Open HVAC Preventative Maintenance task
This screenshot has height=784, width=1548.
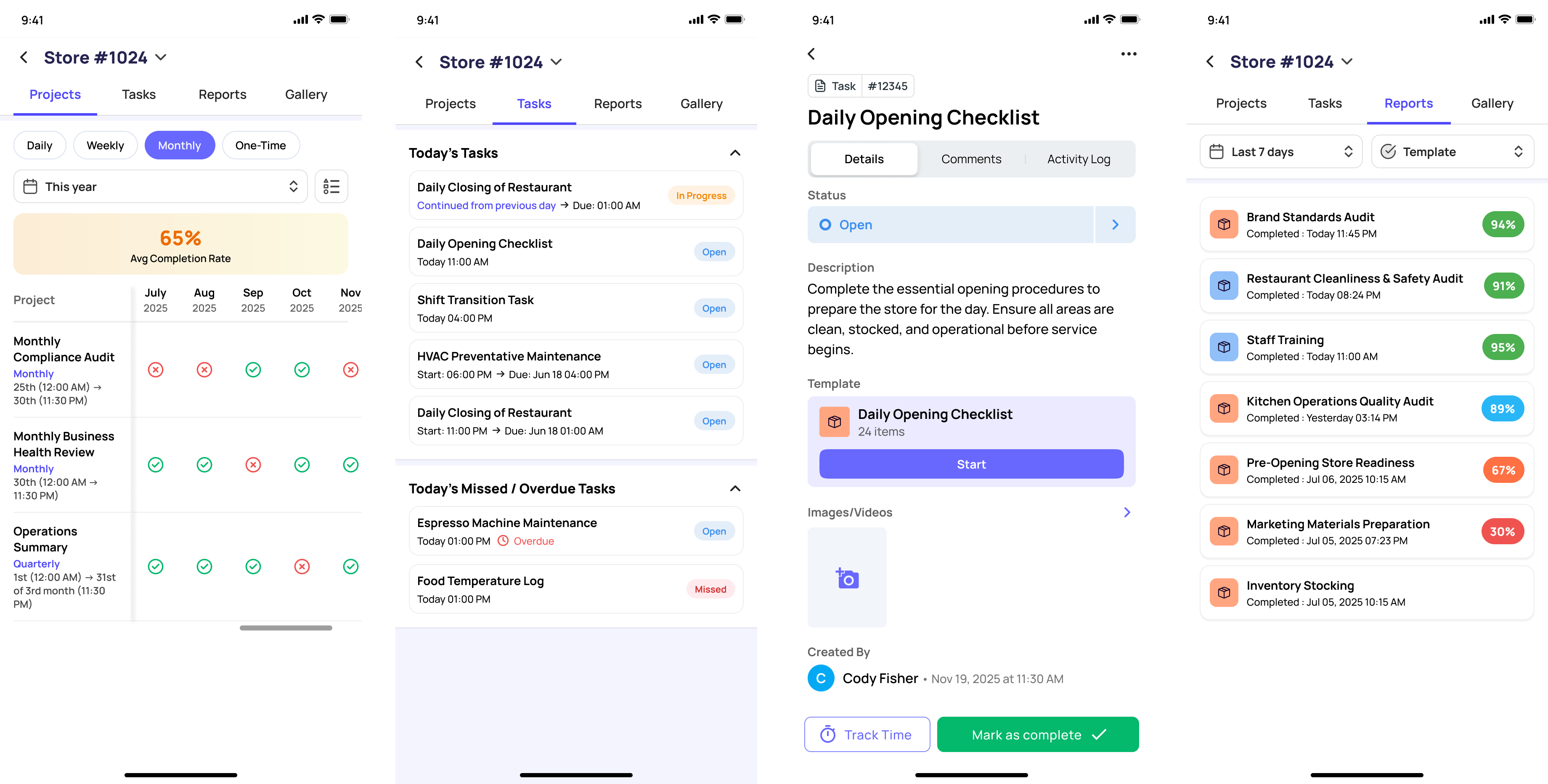point(575,365)
